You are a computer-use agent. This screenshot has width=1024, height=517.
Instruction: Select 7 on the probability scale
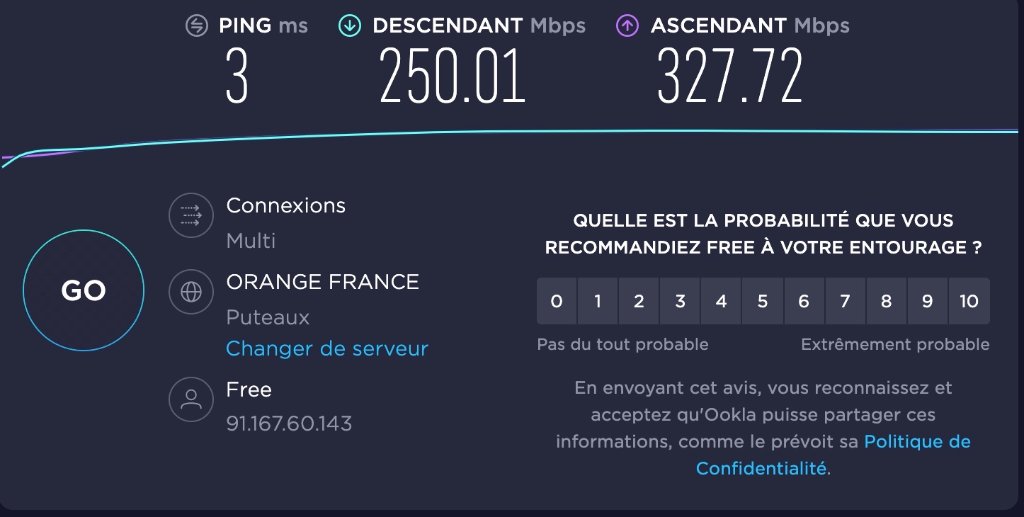click(x=845, y=301)
